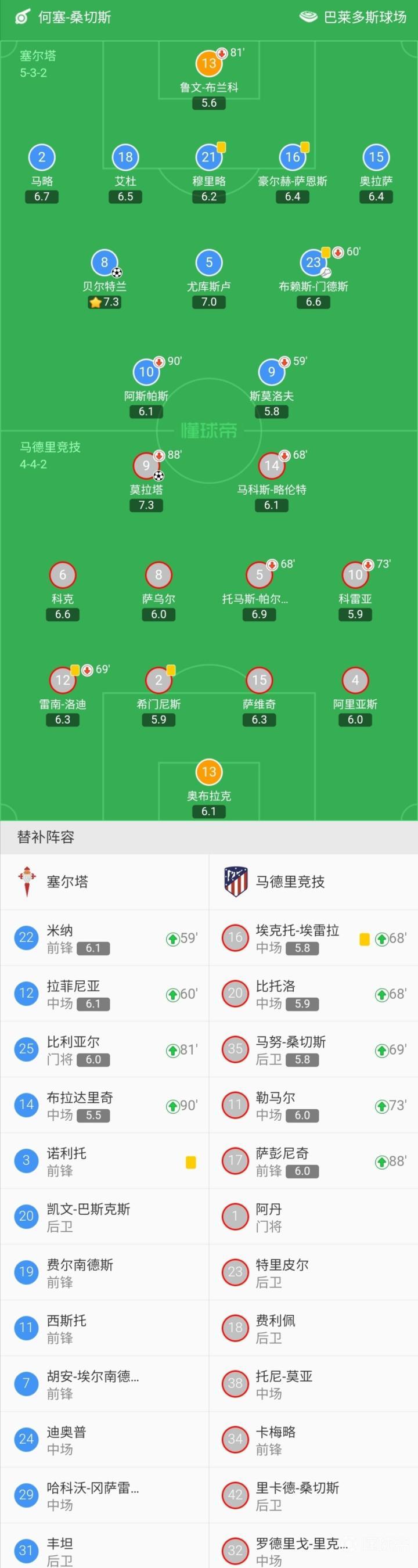
Task: Open 奥布拉克 goalkeeper details
Action: pyautogui.click(x=208, y=772)
